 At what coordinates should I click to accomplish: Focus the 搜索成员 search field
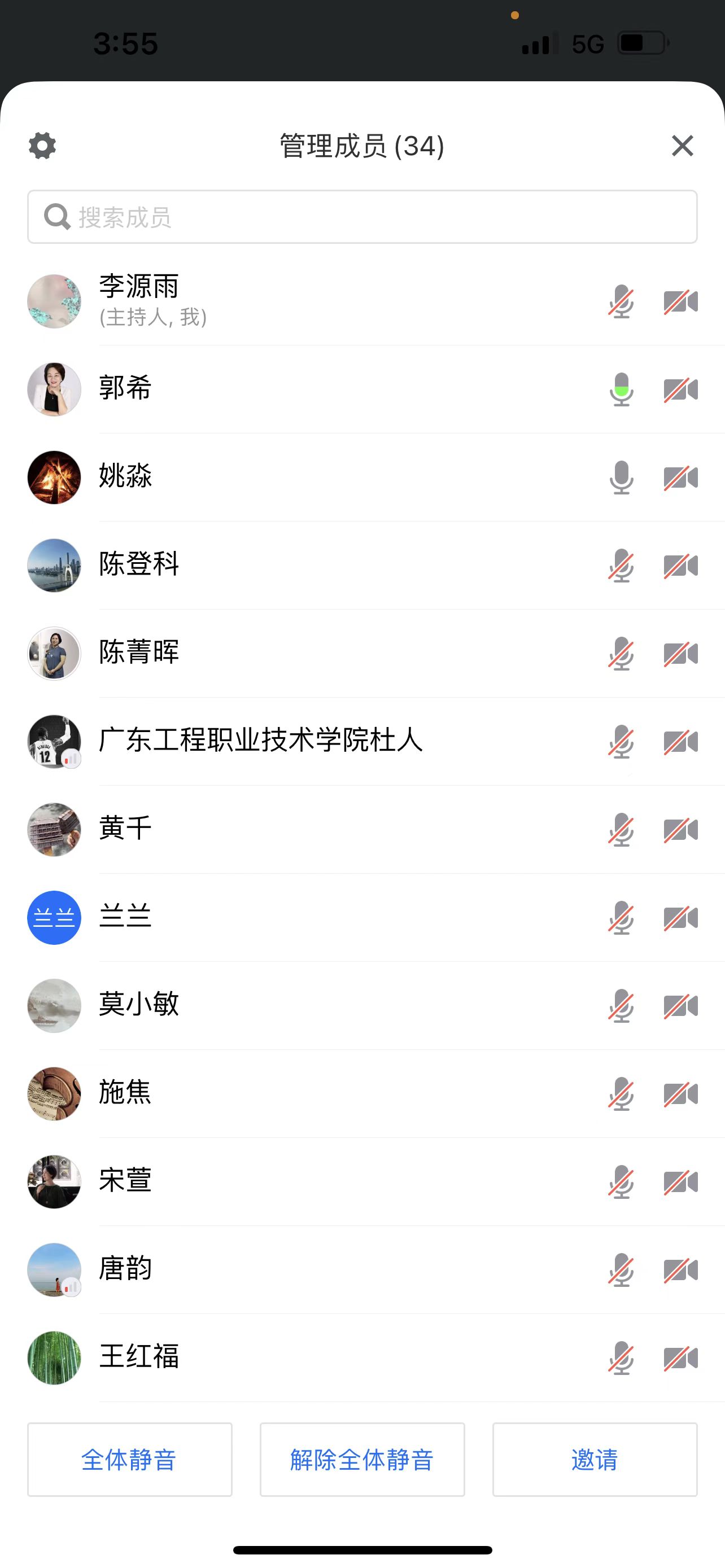pyautogui.click(x=362, y=217)
